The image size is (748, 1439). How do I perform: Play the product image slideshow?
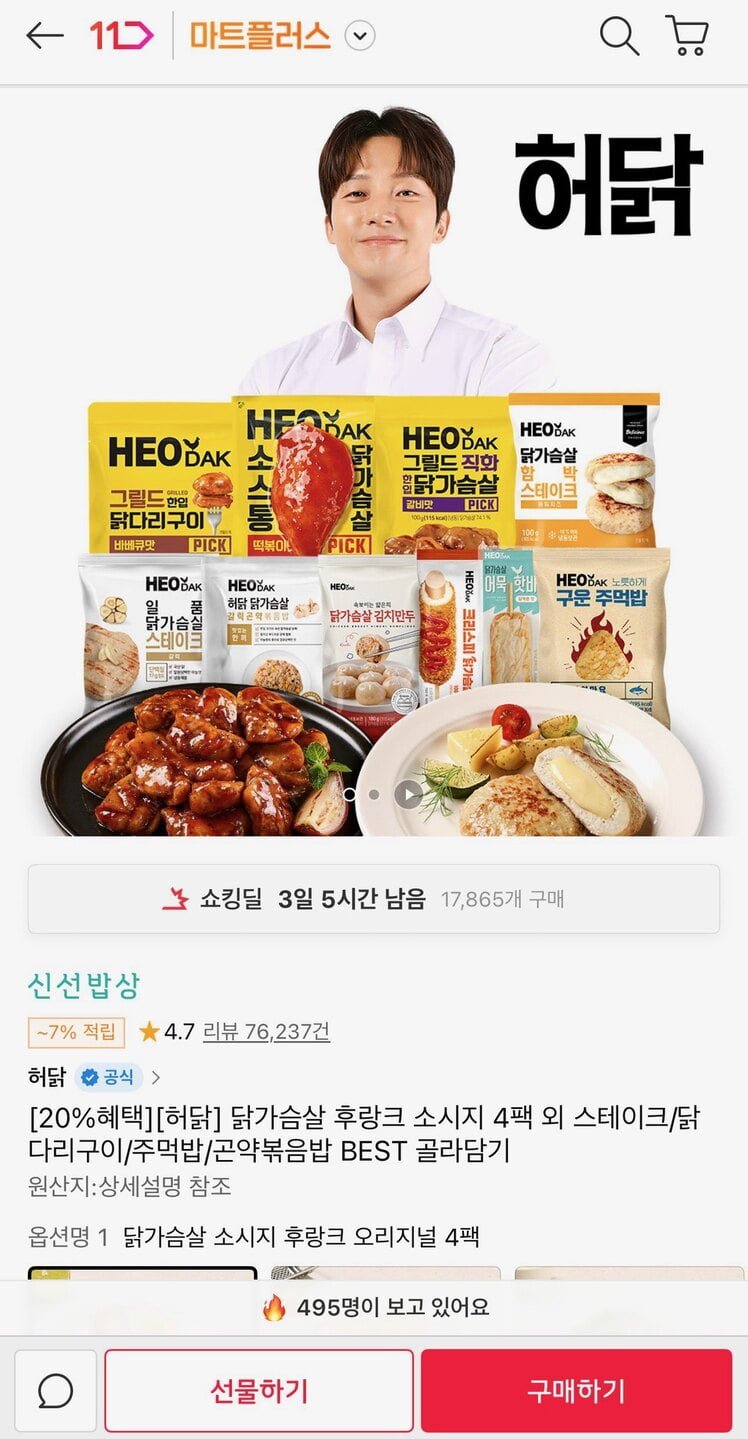[408, 794]
